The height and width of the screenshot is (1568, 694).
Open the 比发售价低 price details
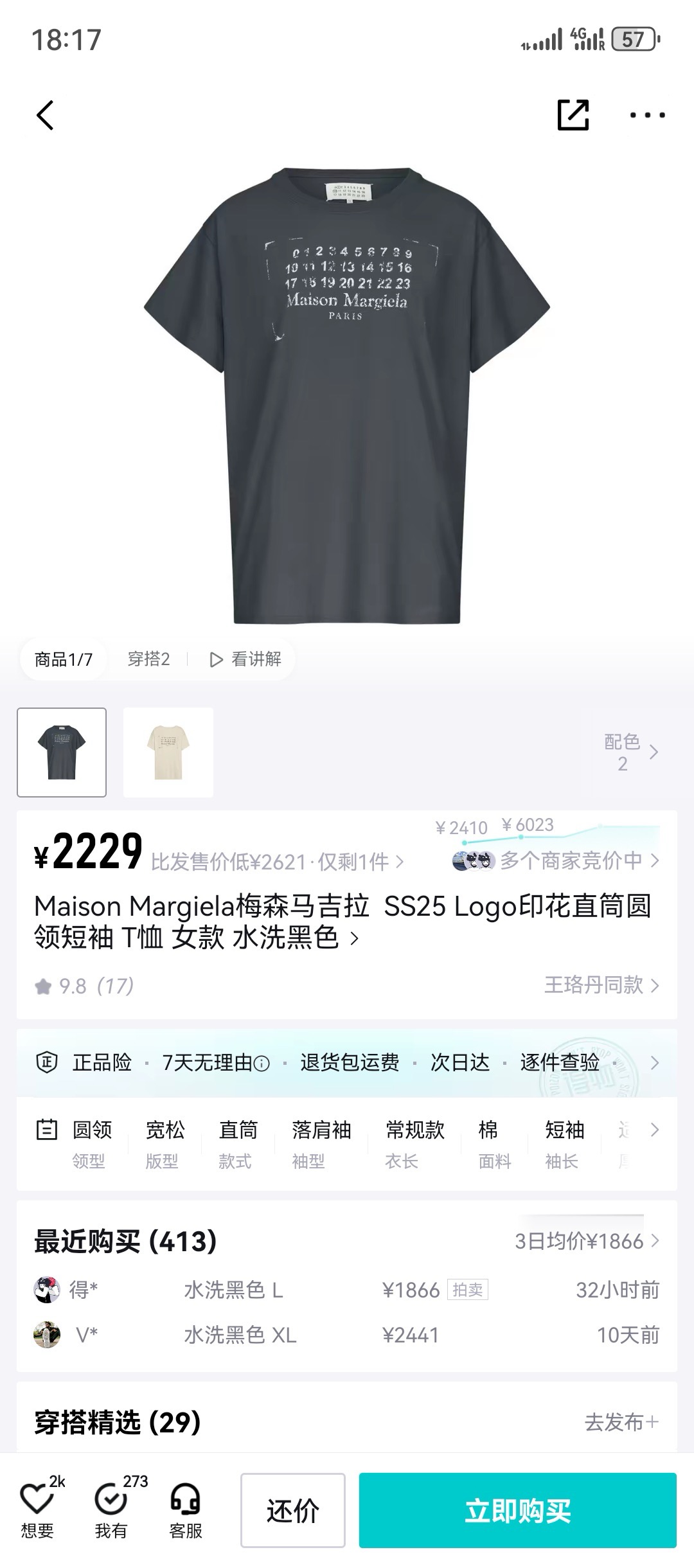(276, 862)
